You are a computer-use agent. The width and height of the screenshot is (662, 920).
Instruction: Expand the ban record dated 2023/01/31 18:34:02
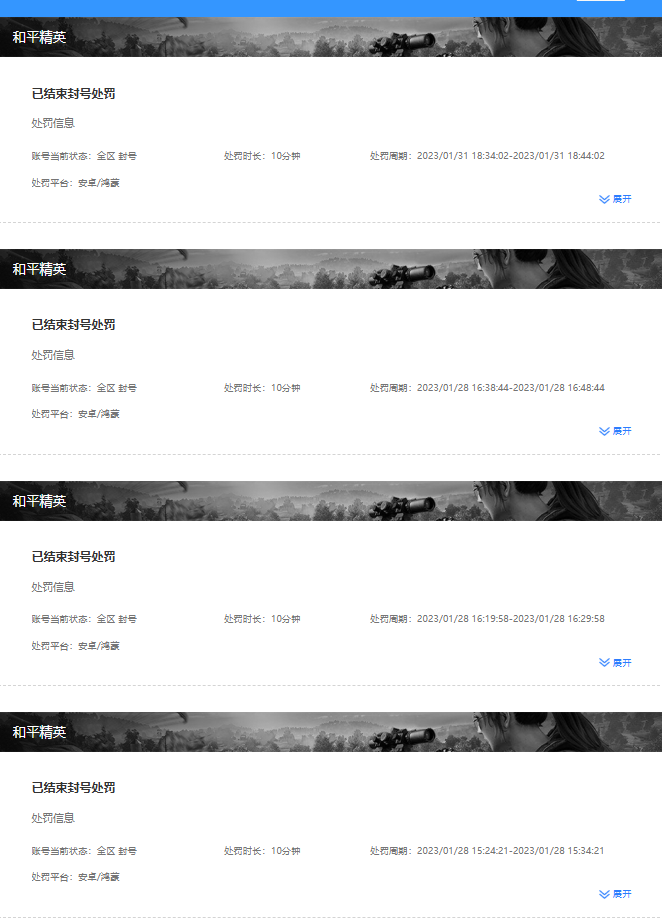point(615,199)
